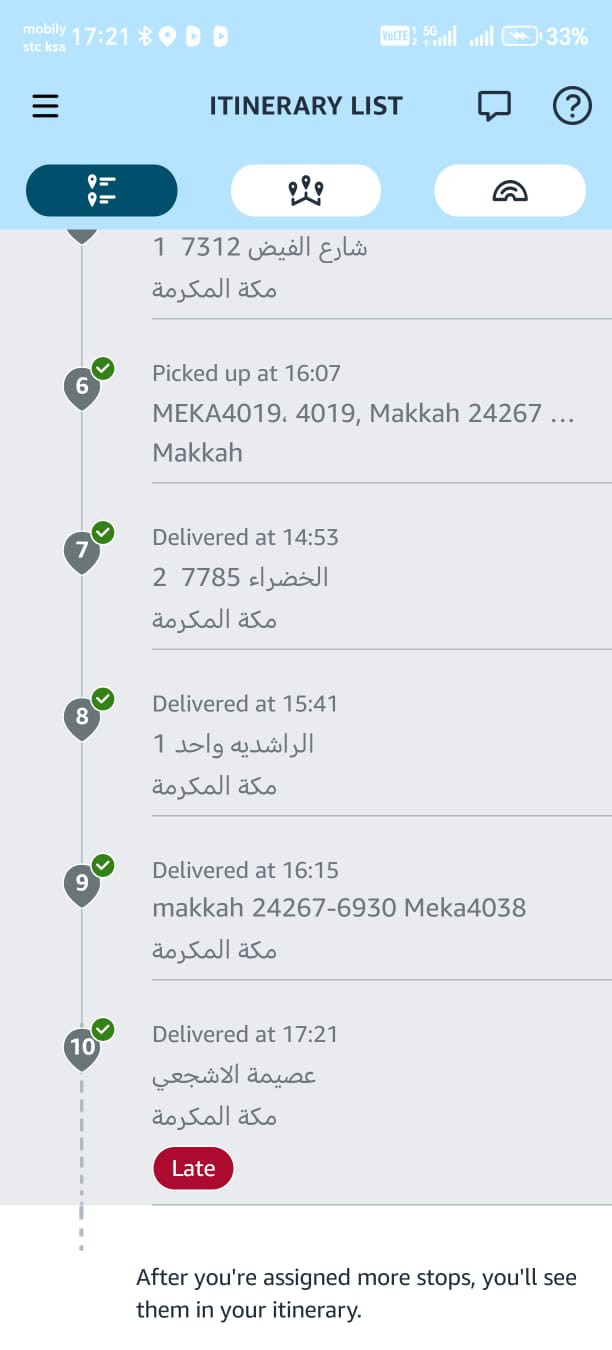Open the hamburger navigation menu
The image size is (612, 1350).
click(45, 106)
